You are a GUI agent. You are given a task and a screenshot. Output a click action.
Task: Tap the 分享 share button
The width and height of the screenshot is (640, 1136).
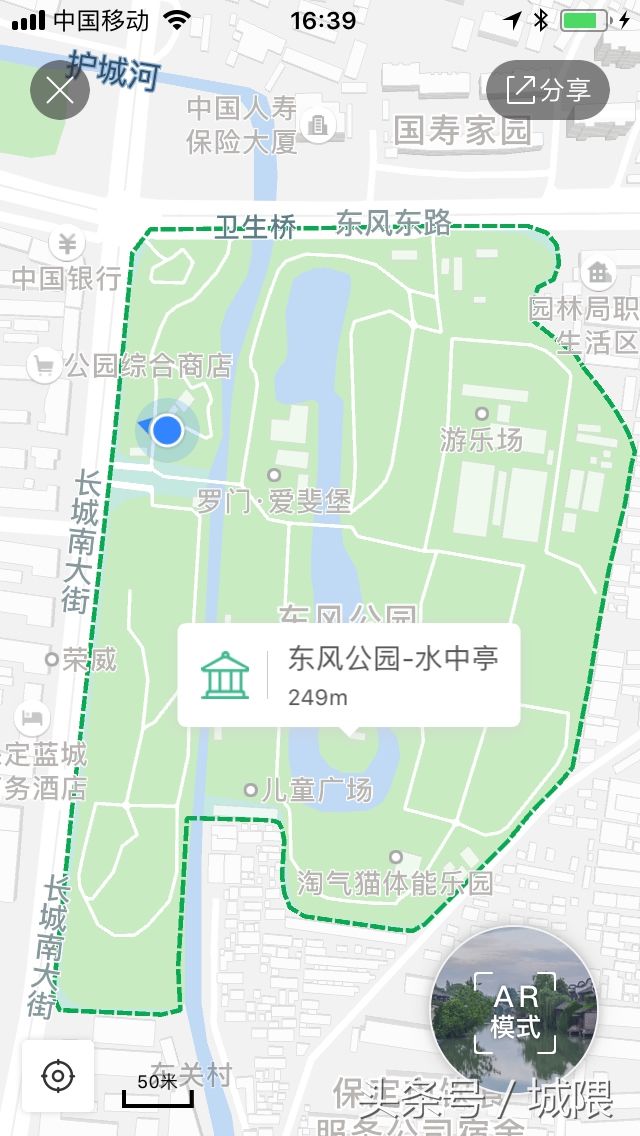pyautogui.click(x=548, y=90)
